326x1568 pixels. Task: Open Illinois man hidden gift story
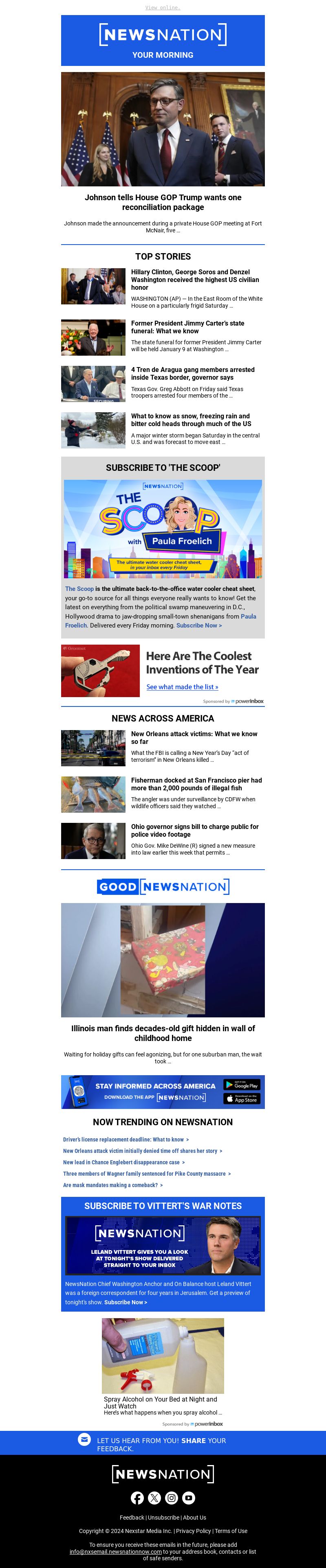(x=163, y=1033)
